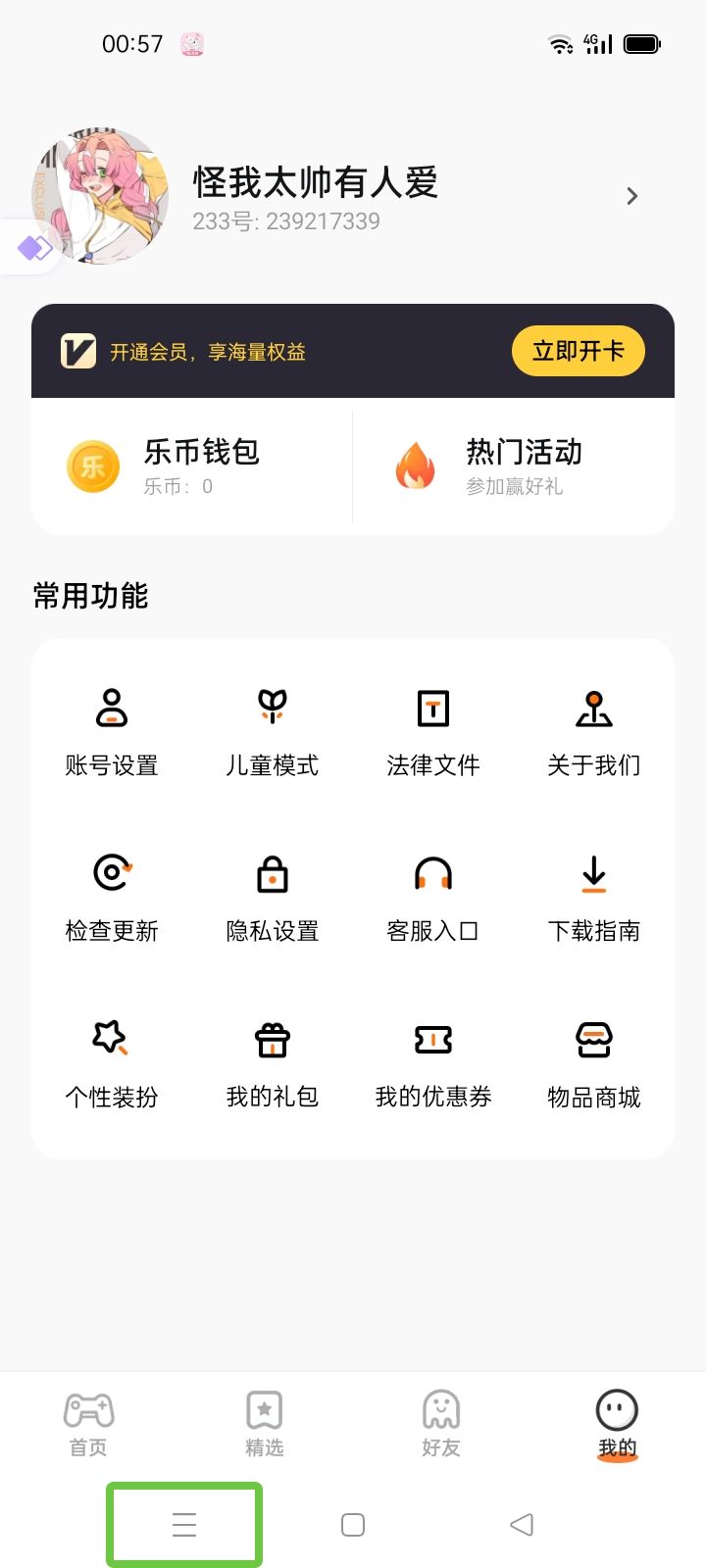The height and width of the screenshot is (1568, 706).
Task: Contact support via 客服入口
Action: 433,897
